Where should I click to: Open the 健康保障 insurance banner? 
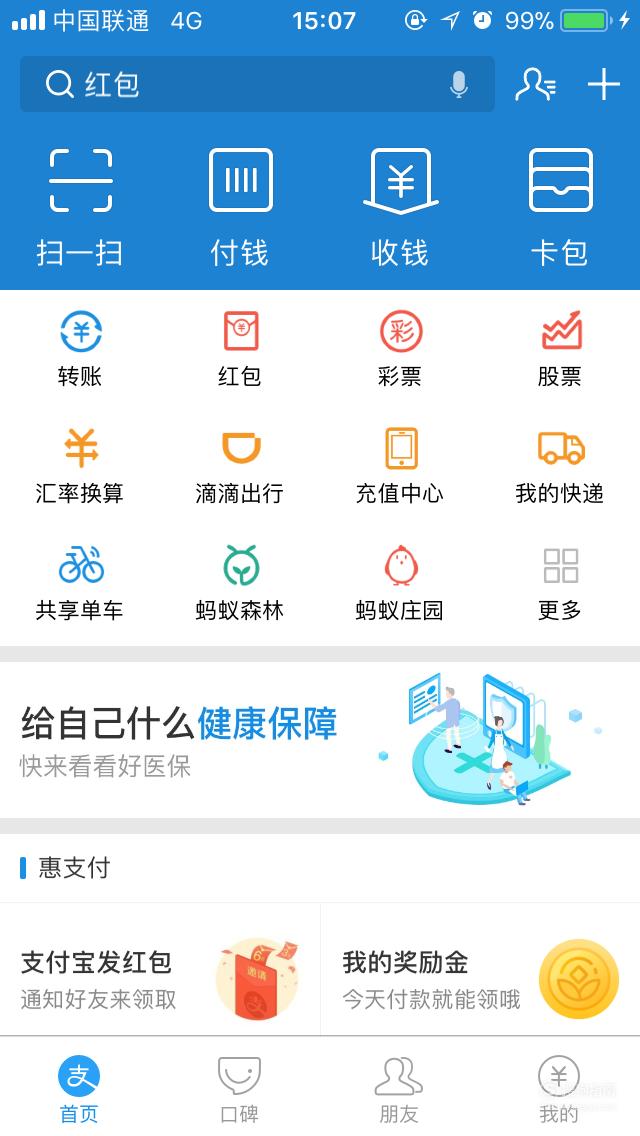(x=320, y=740)
